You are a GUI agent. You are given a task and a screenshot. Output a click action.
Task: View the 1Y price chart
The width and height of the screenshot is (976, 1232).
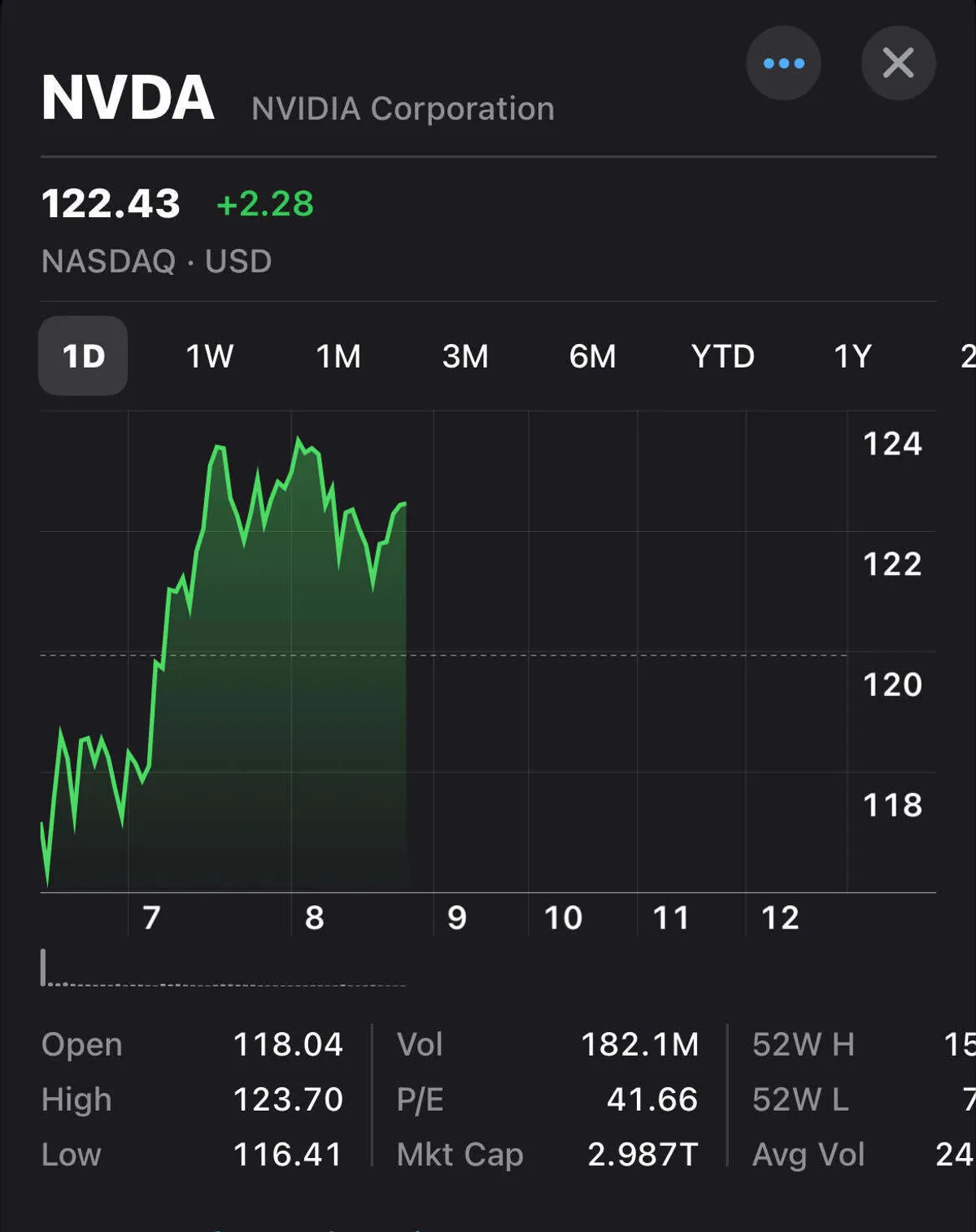coord(852,356)
